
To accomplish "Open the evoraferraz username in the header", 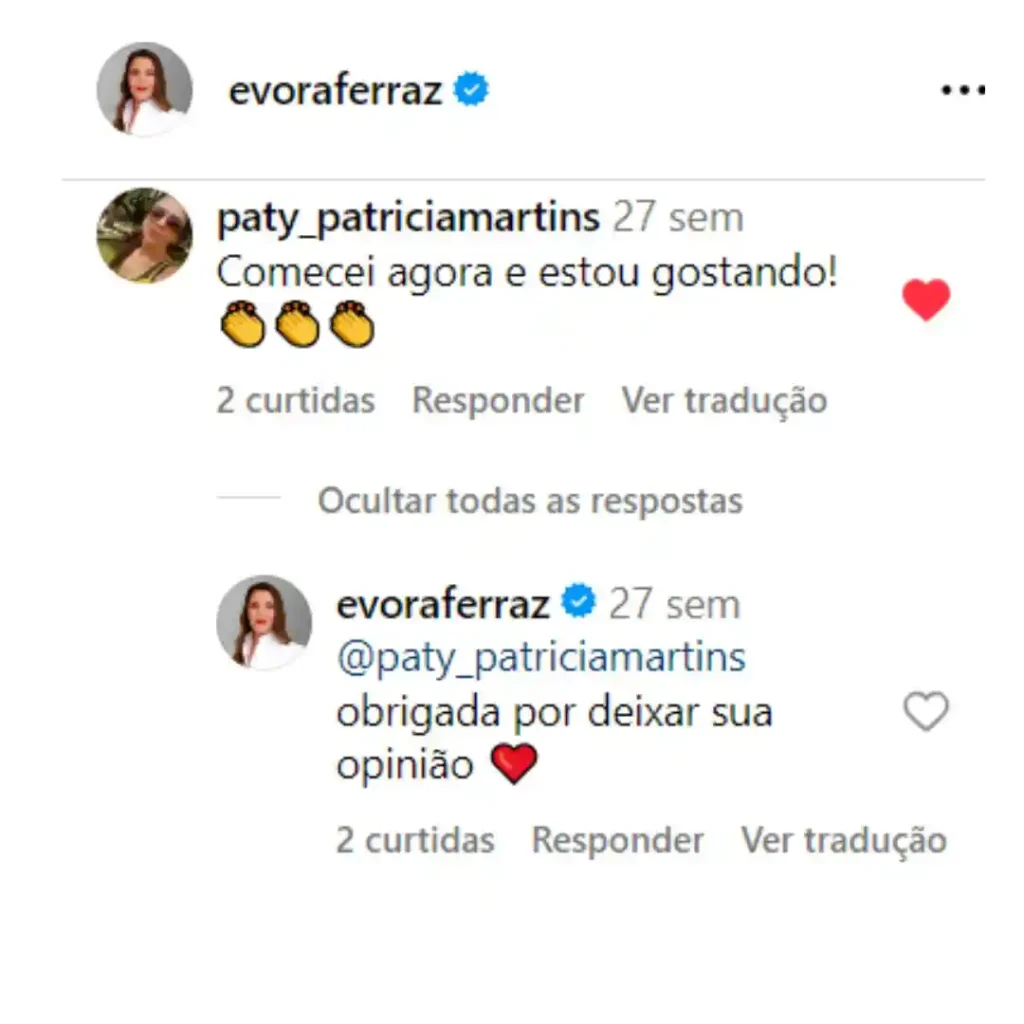I will click(x=335, y=91).
